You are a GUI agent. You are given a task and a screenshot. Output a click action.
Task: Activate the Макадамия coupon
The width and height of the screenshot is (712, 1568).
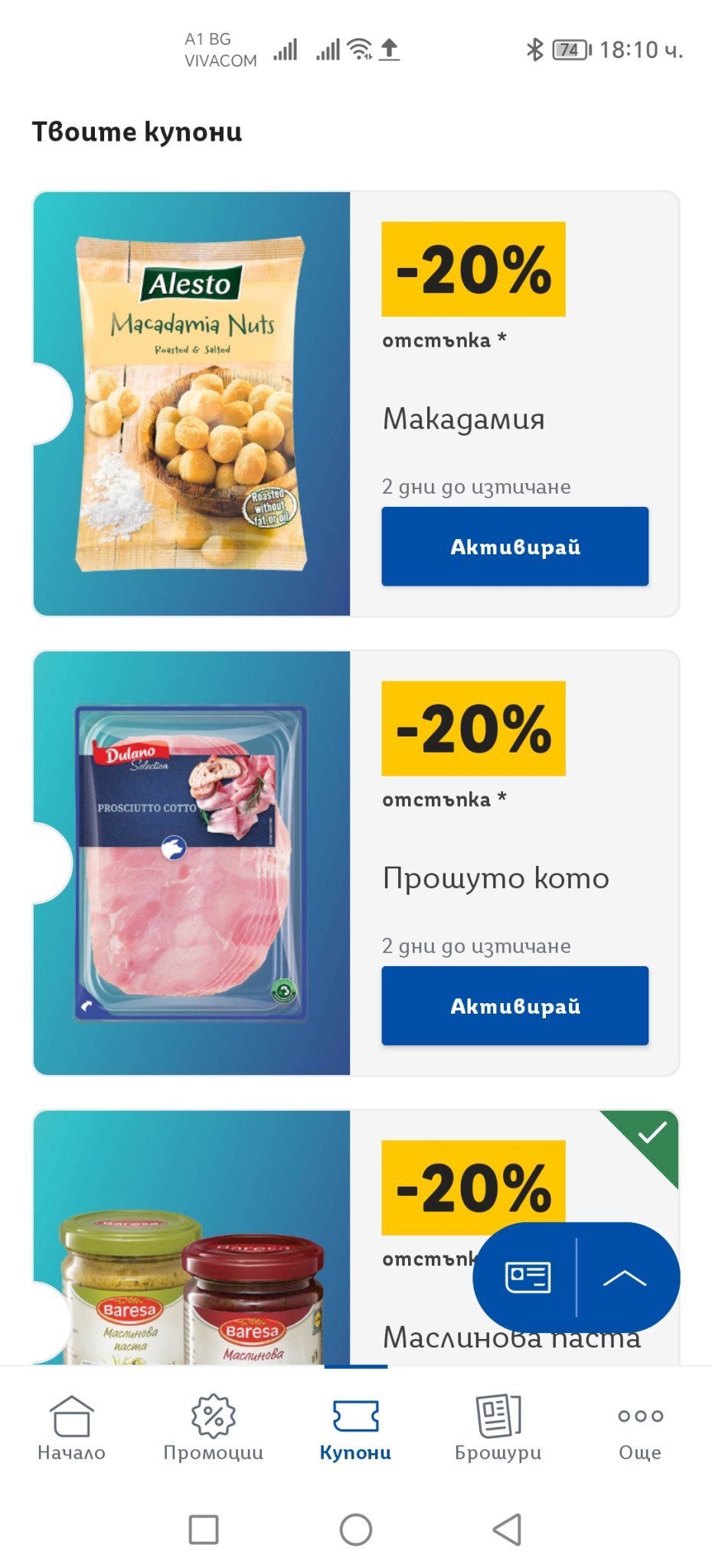[x=514, y=547]
